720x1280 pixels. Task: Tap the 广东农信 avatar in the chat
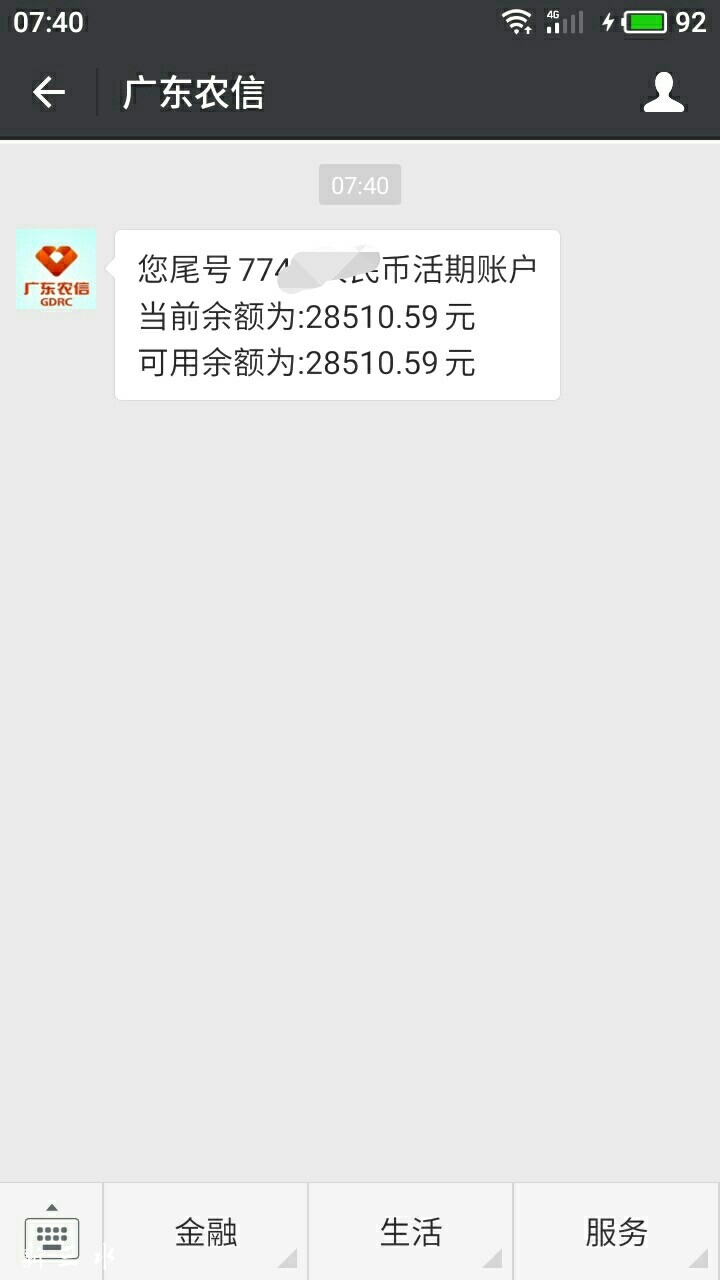(x=56, y=269)
